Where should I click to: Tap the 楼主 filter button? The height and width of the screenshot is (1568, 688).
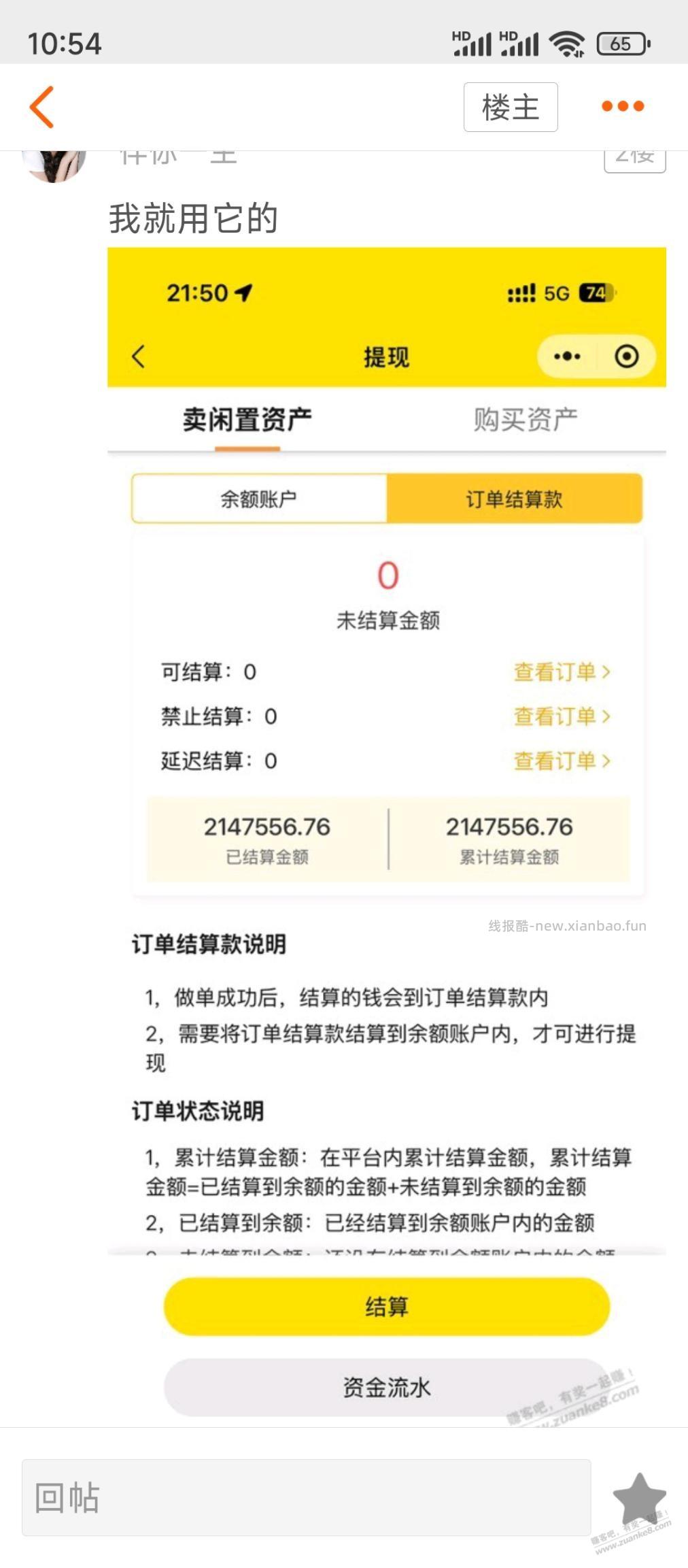point(510,106)
